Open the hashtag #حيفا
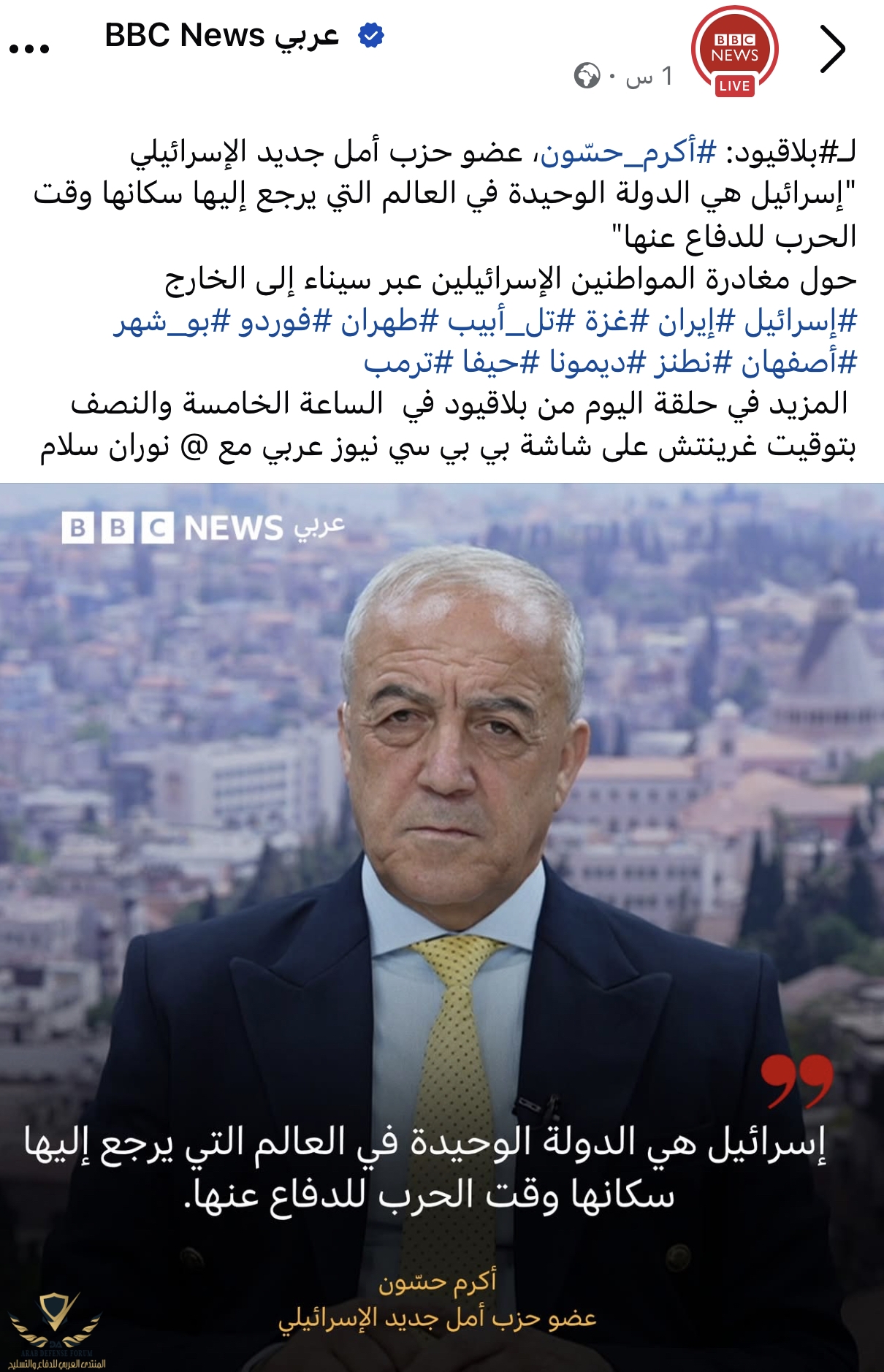The image size is (884, 1372). pos(501,363)
